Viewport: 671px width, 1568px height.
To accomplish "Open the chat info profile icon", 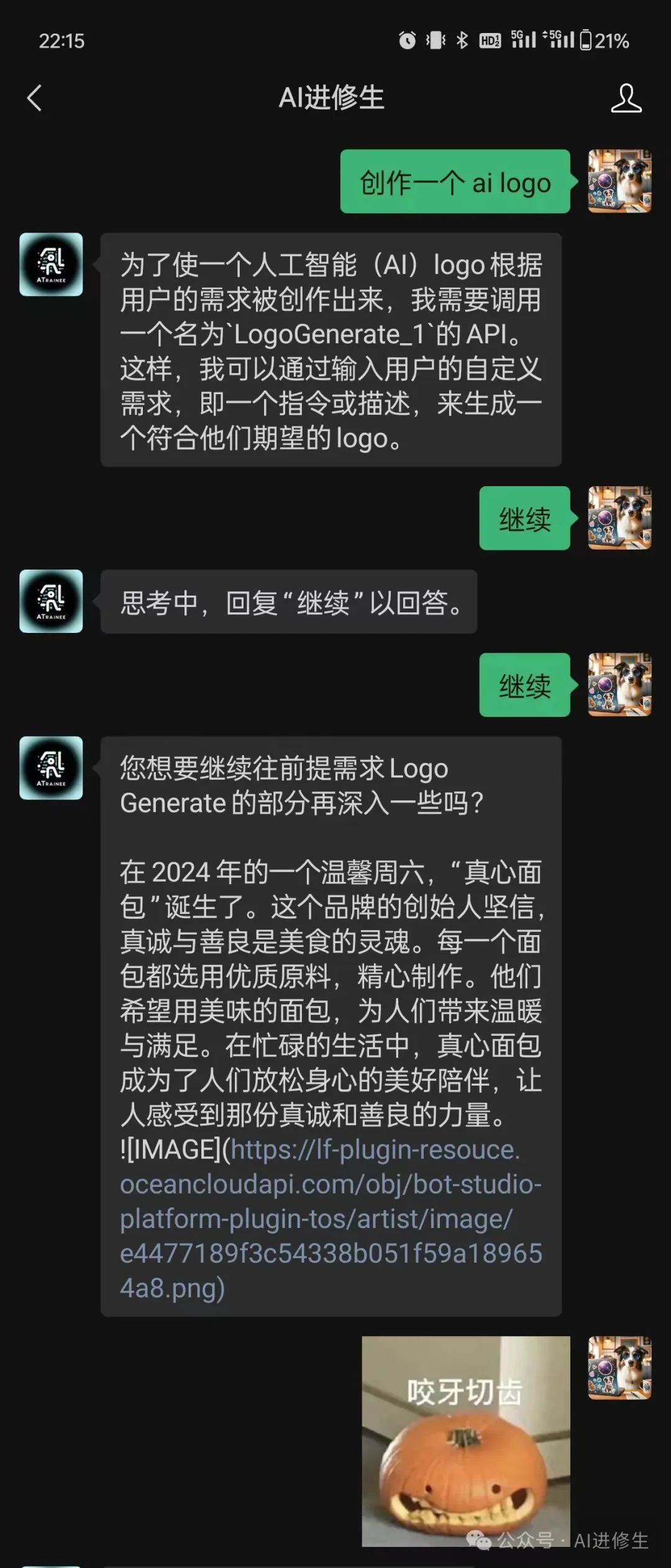I will click(x=626, y=98).
